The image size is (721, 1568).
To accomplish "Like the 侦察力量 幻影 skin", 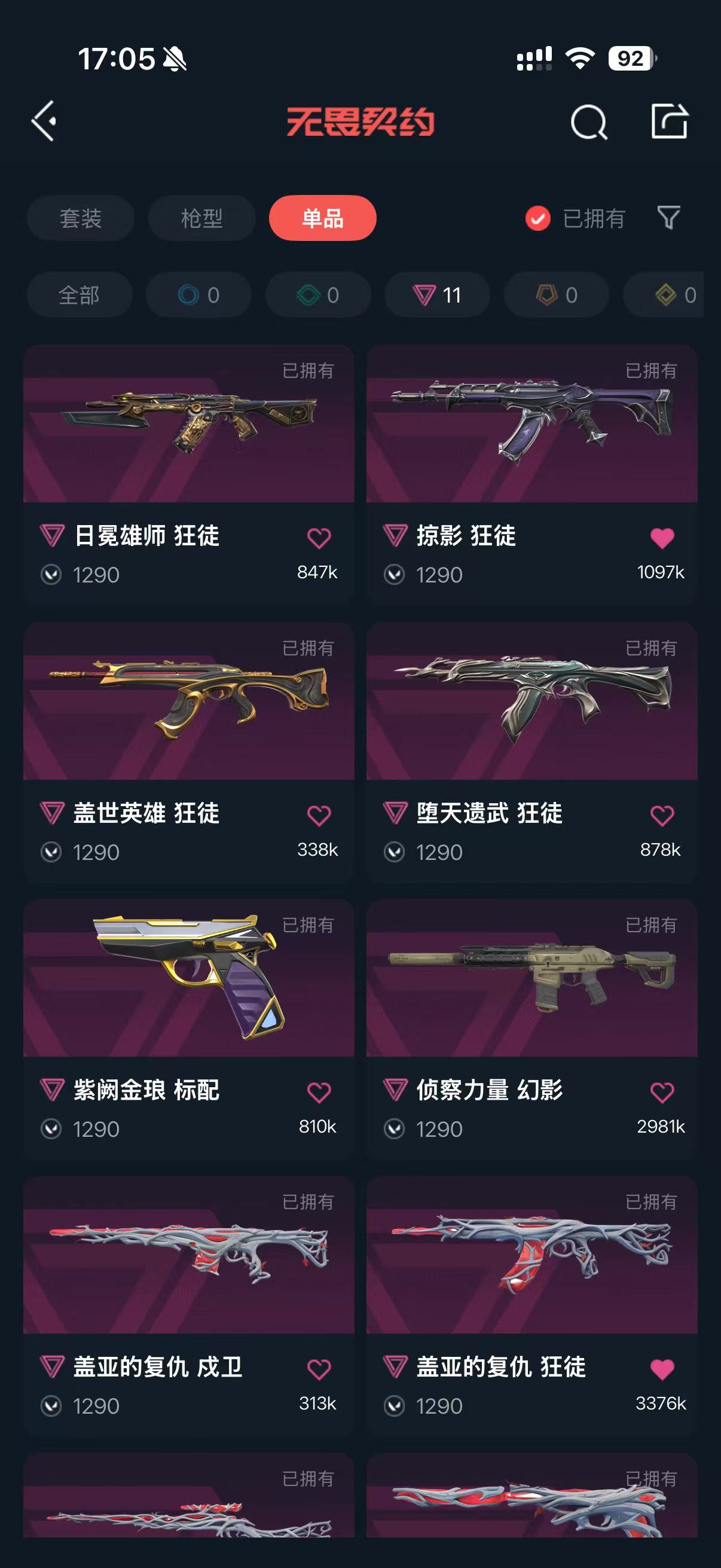I will point(662,1093).
